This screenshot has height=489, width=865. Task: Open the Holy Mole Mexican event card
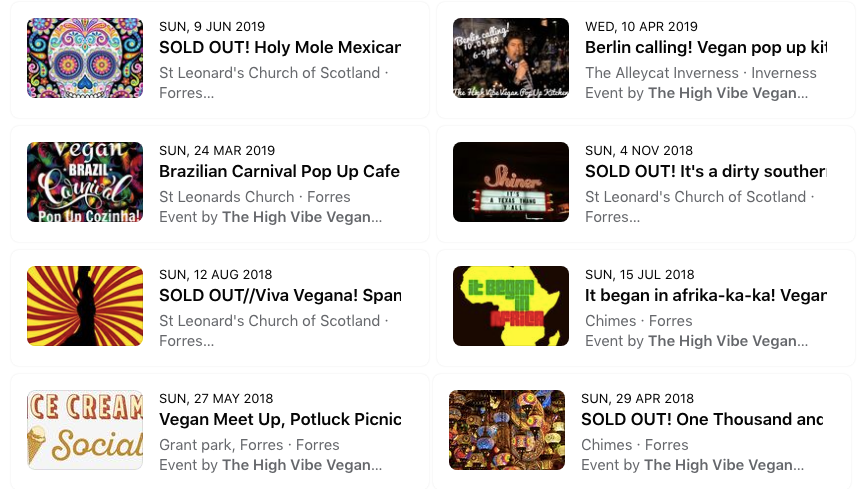[279, 47]
